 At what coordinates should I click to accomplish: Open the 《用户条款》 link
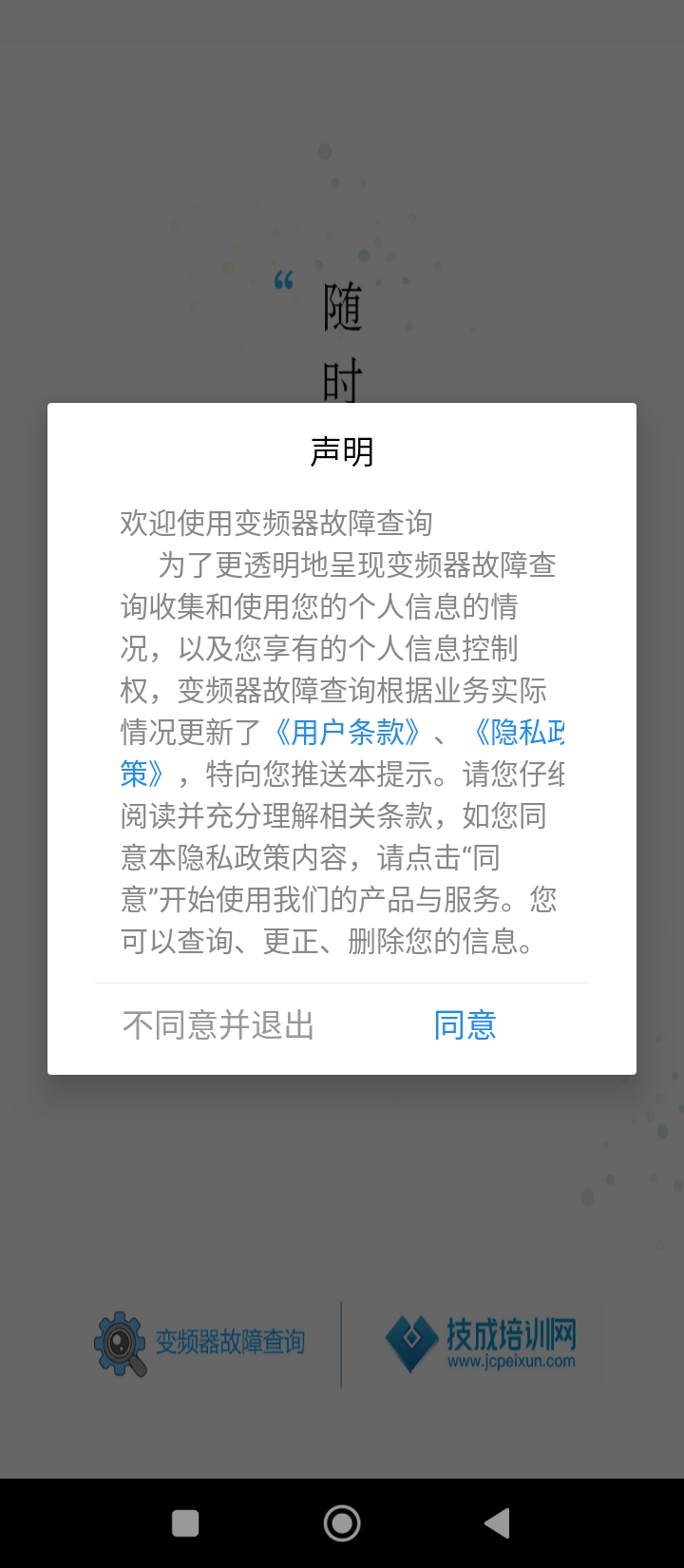pos(347,733)
